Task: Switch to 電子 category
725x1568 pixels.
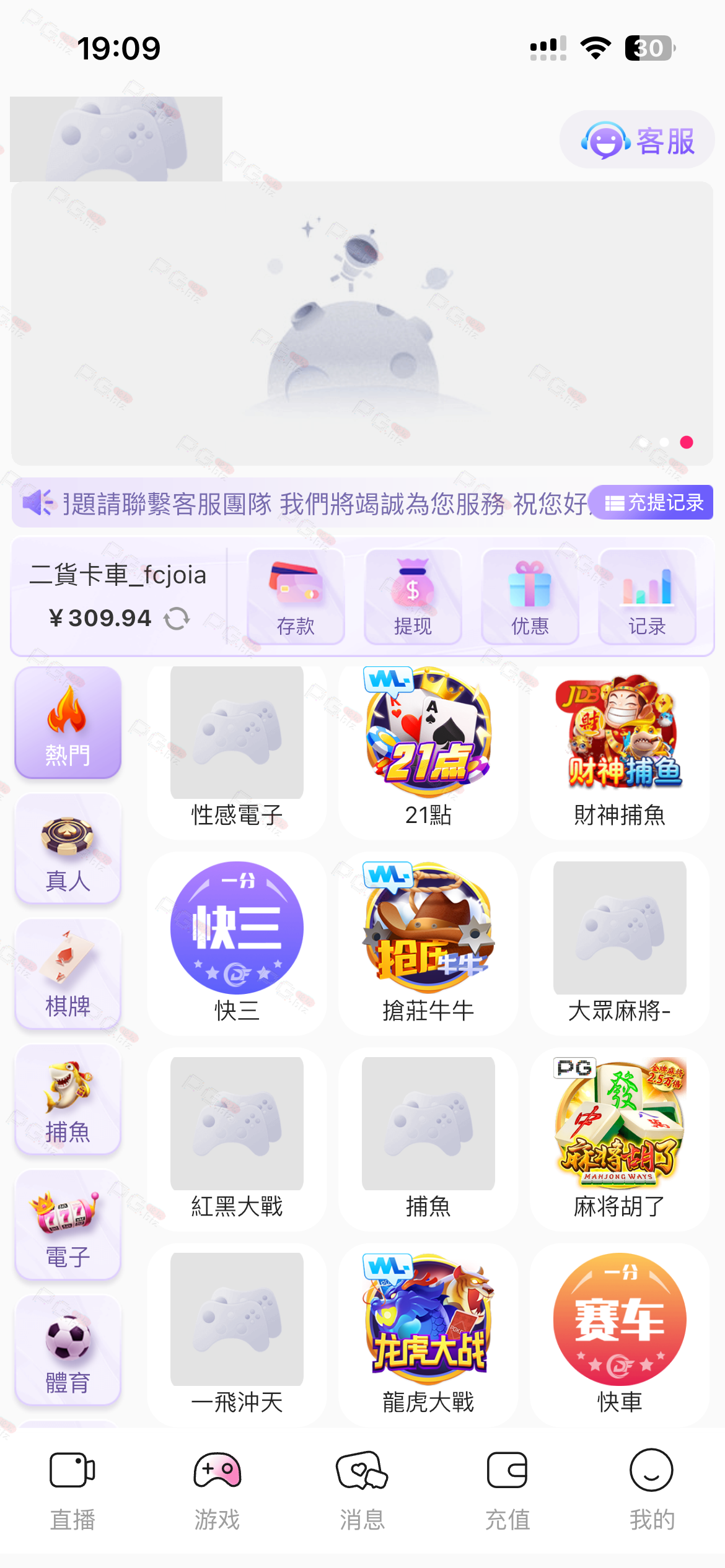Action: point(68,1225)
